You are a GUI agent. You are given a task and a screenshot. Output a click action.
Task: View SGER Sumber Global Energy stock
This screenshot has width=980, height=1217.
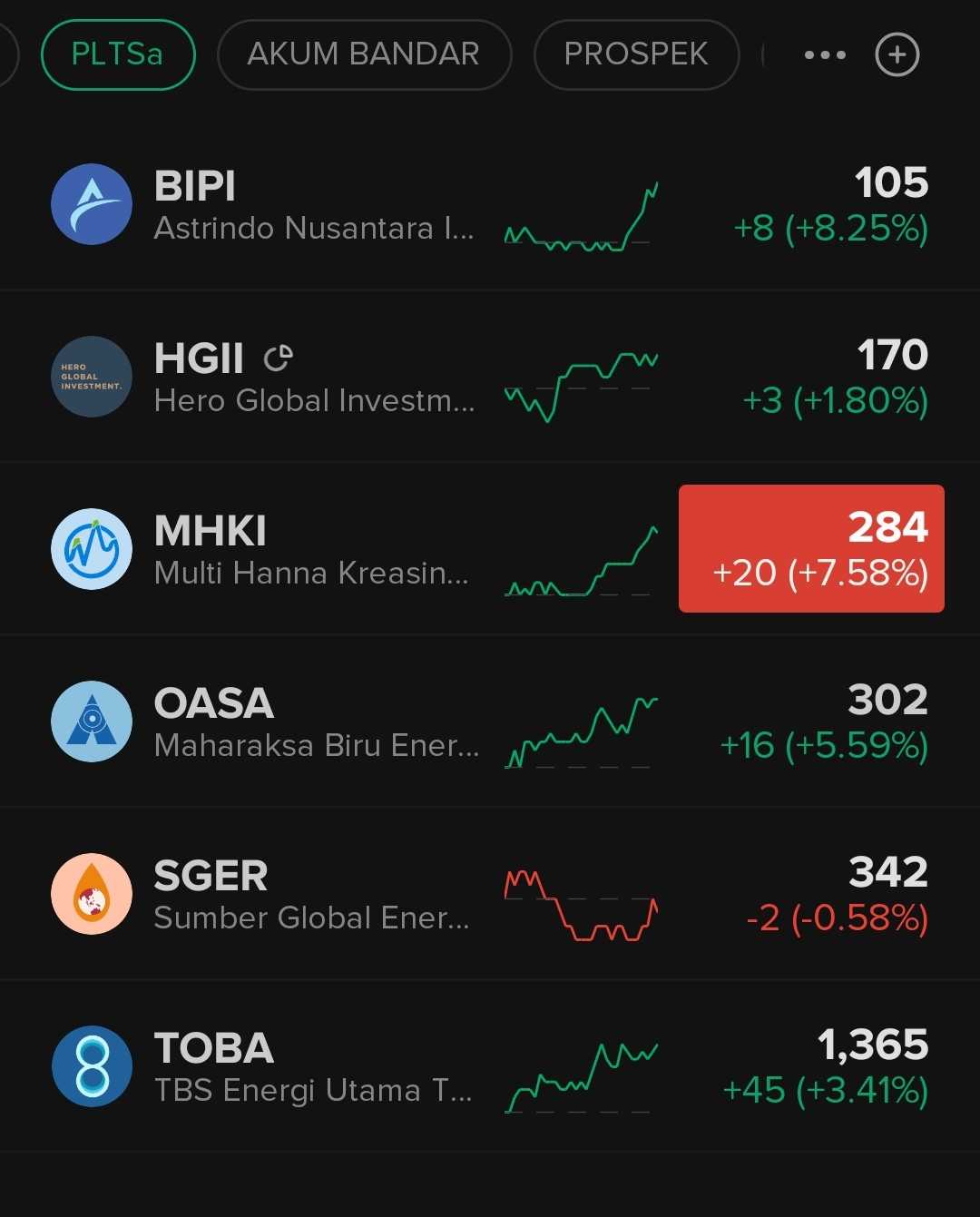pos(313,895)
